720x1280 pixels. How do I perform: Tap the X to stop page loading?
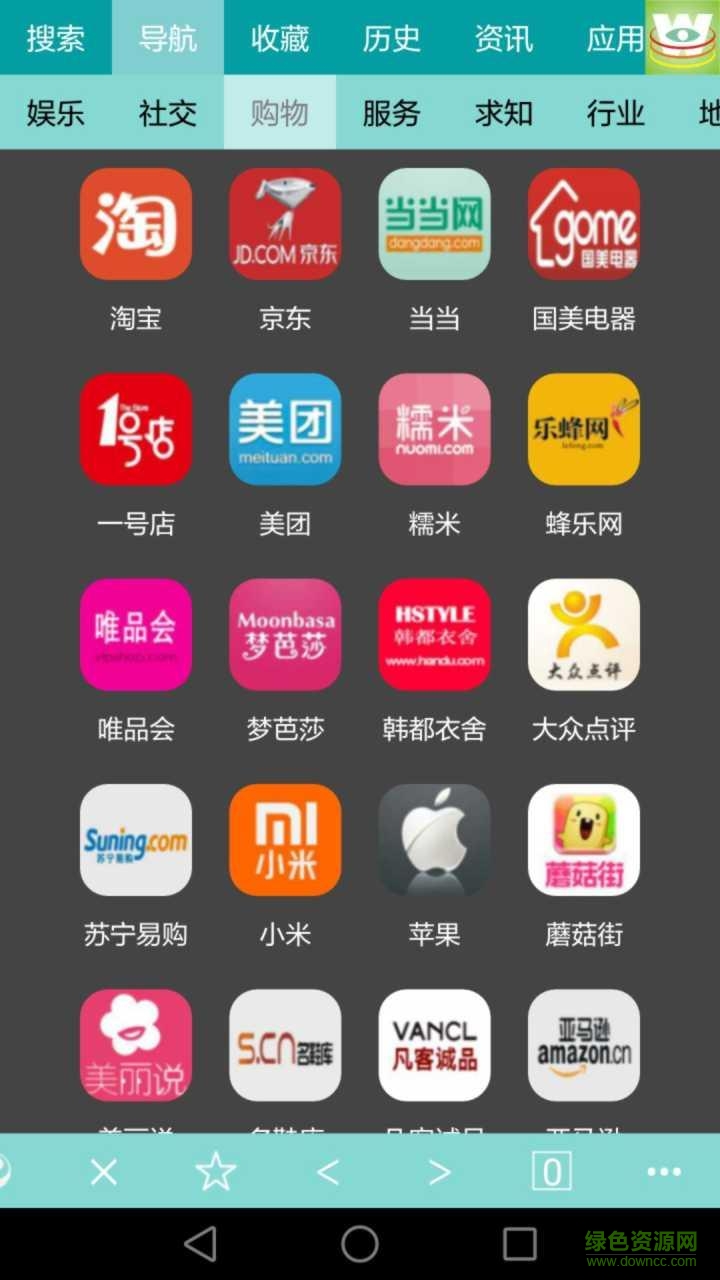(x=103, y=1172)
